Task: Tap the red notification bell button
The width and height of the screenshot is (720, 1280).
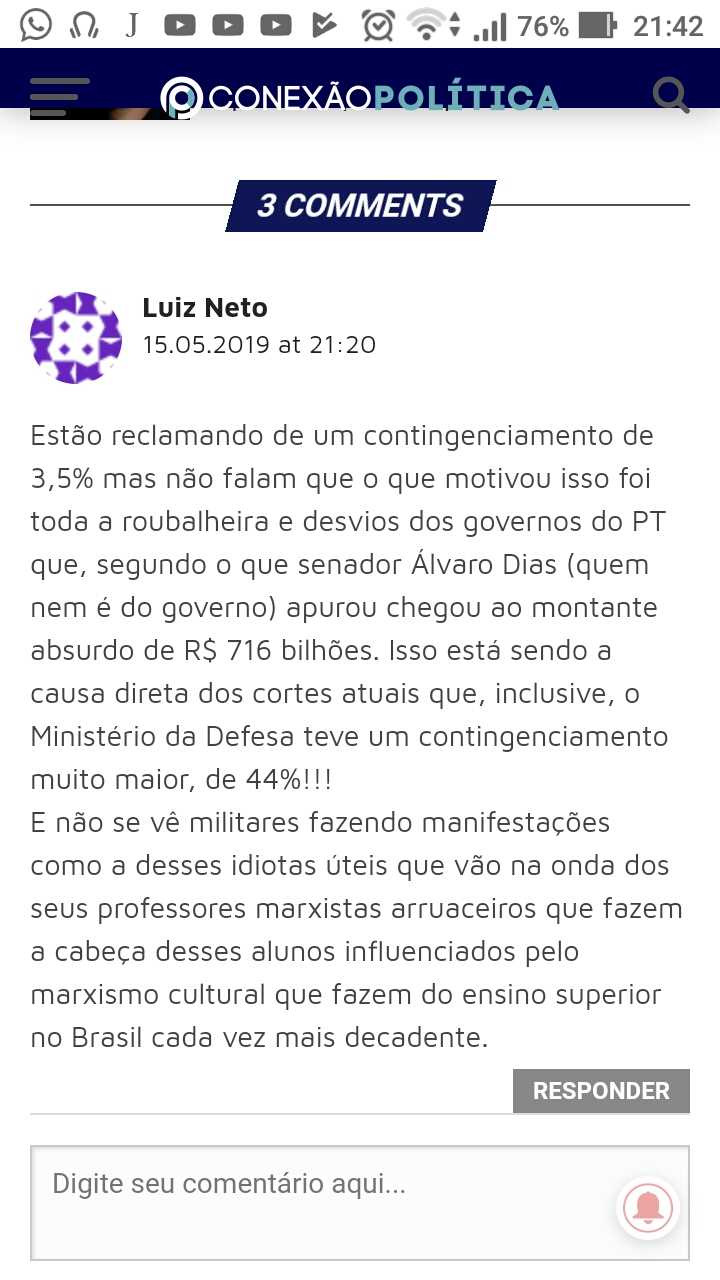Action: coord(648,1208)
